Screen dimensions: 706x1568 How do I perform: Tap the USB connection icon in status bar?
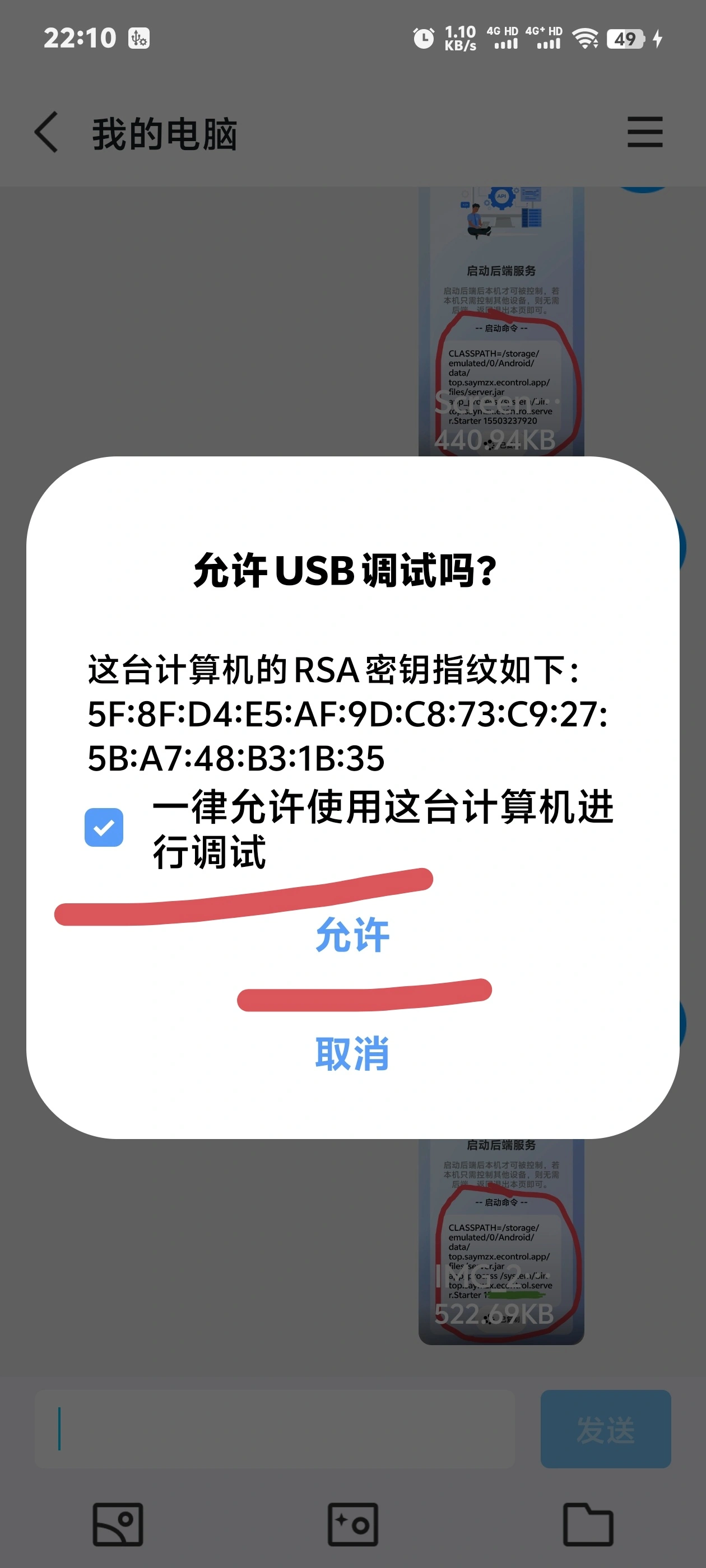point(139,38)
